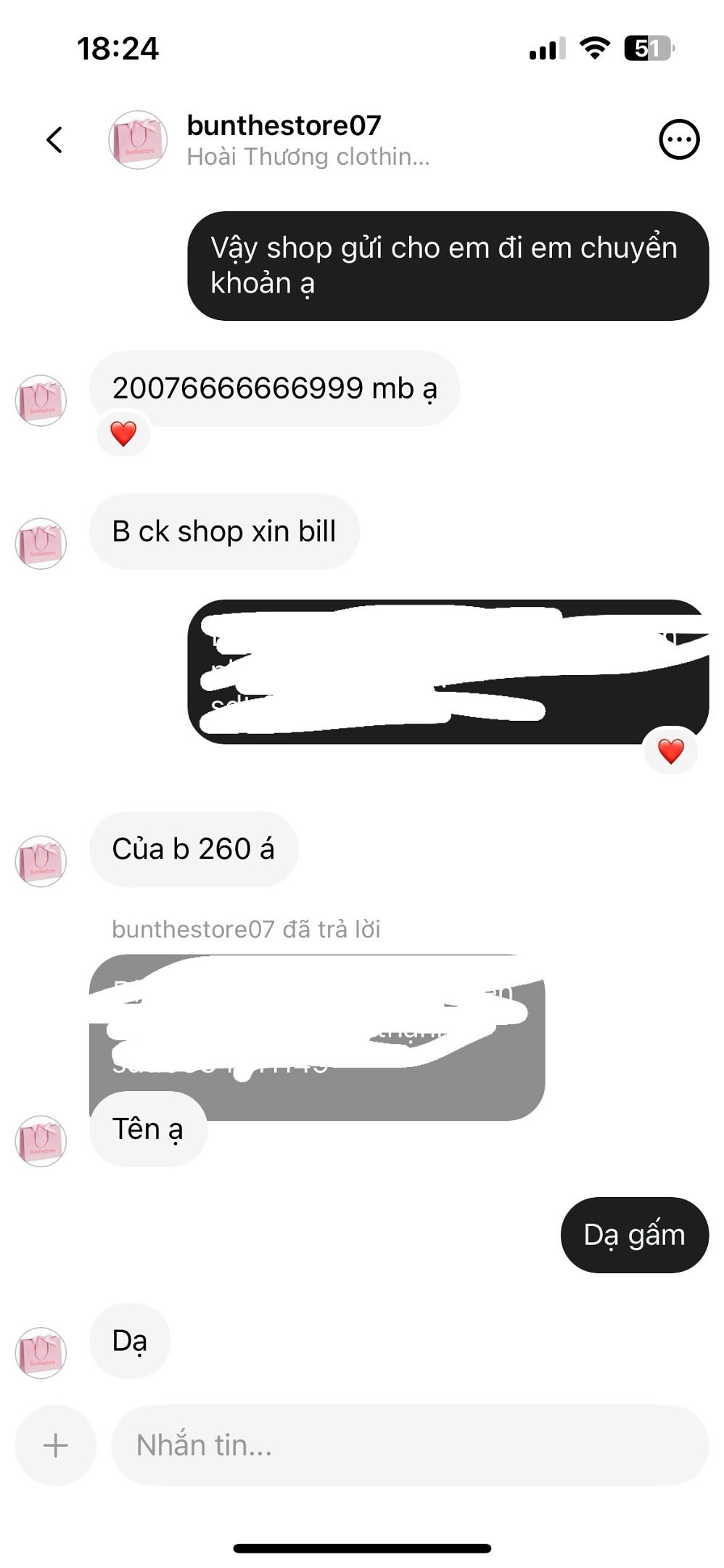Viewport: 724px width, 1568px height.
Task: Tap sender avatar beside 'Dạ' message
Action: [41, 1352]
